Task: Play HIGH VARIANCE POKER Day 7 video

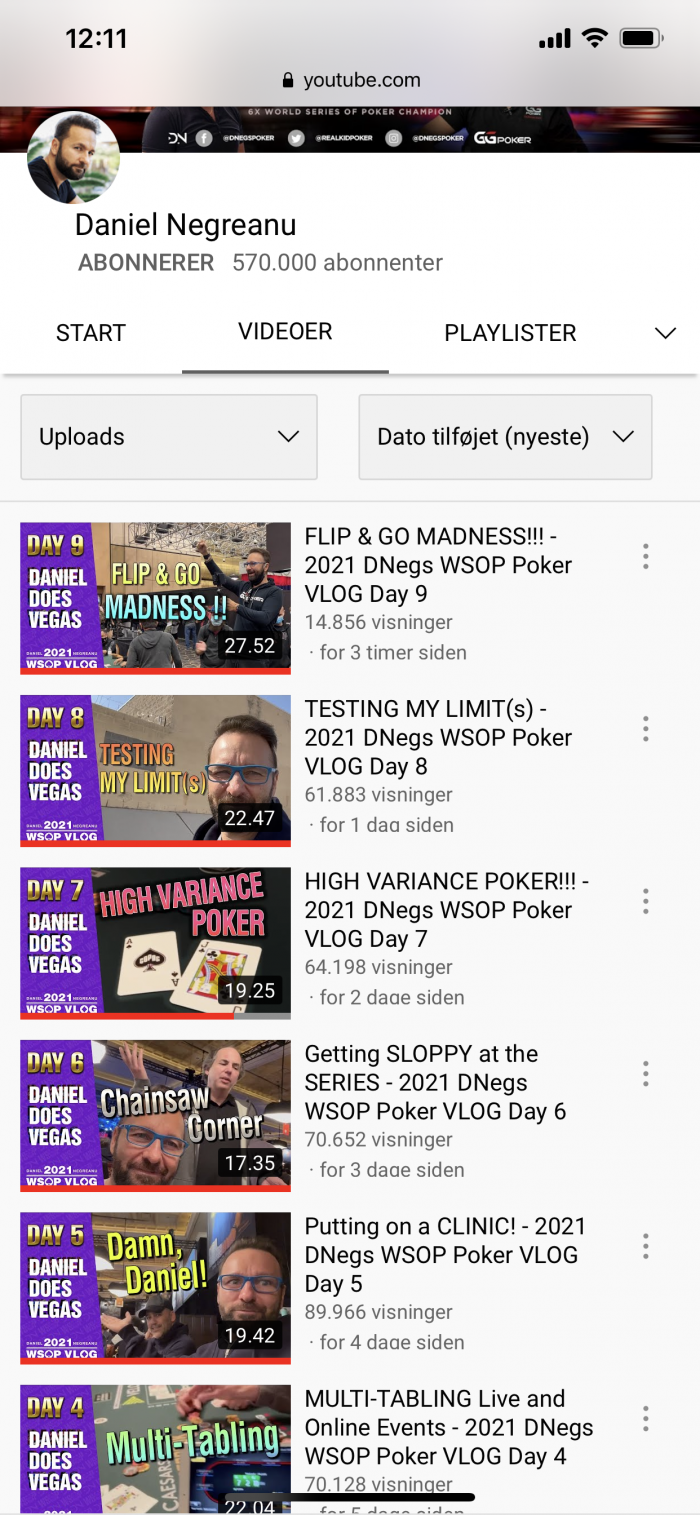Action: [x=156, y=941]
